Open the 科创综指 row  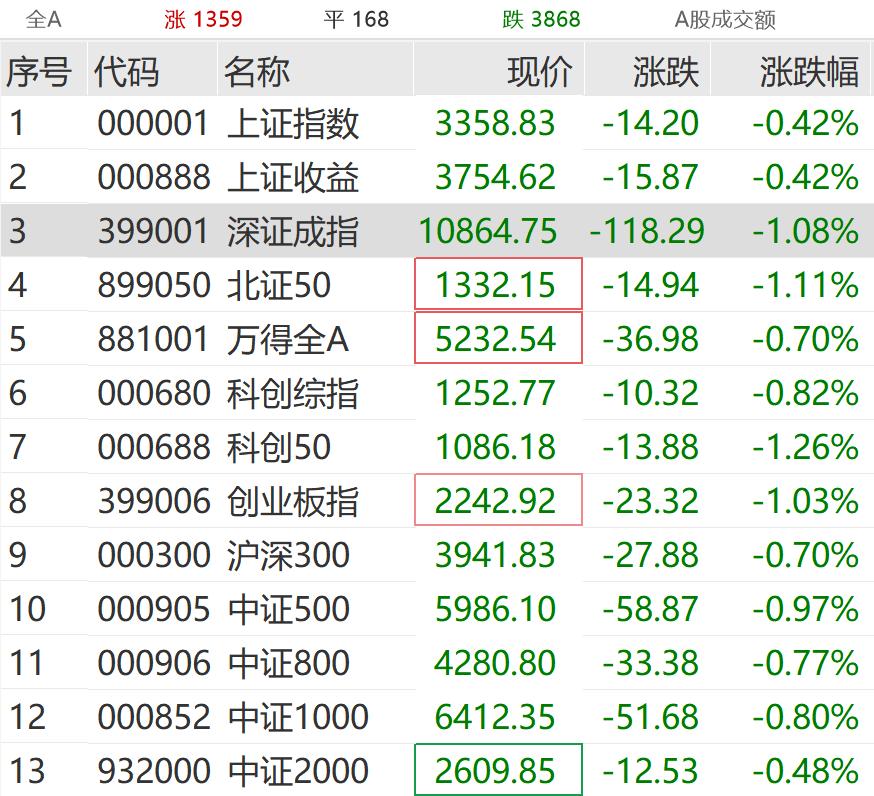pos(293,394)
